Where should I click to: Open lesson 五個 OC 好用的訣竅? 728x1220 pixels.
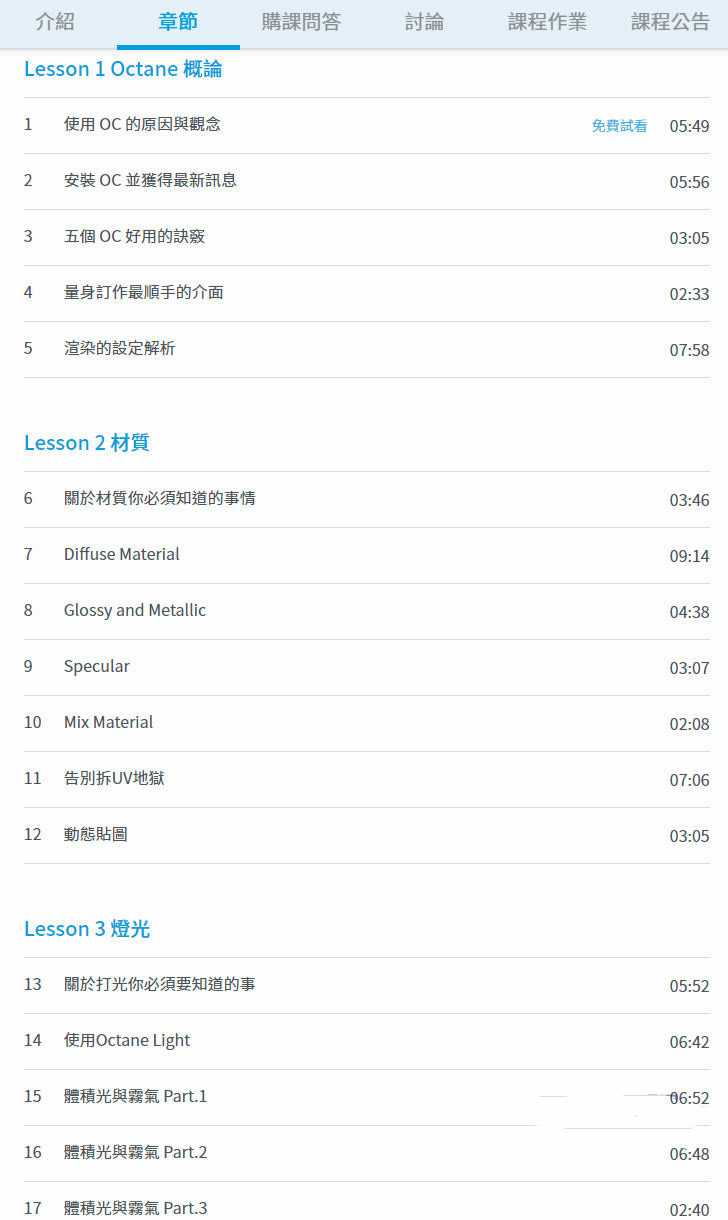click(x=134, y=237)
